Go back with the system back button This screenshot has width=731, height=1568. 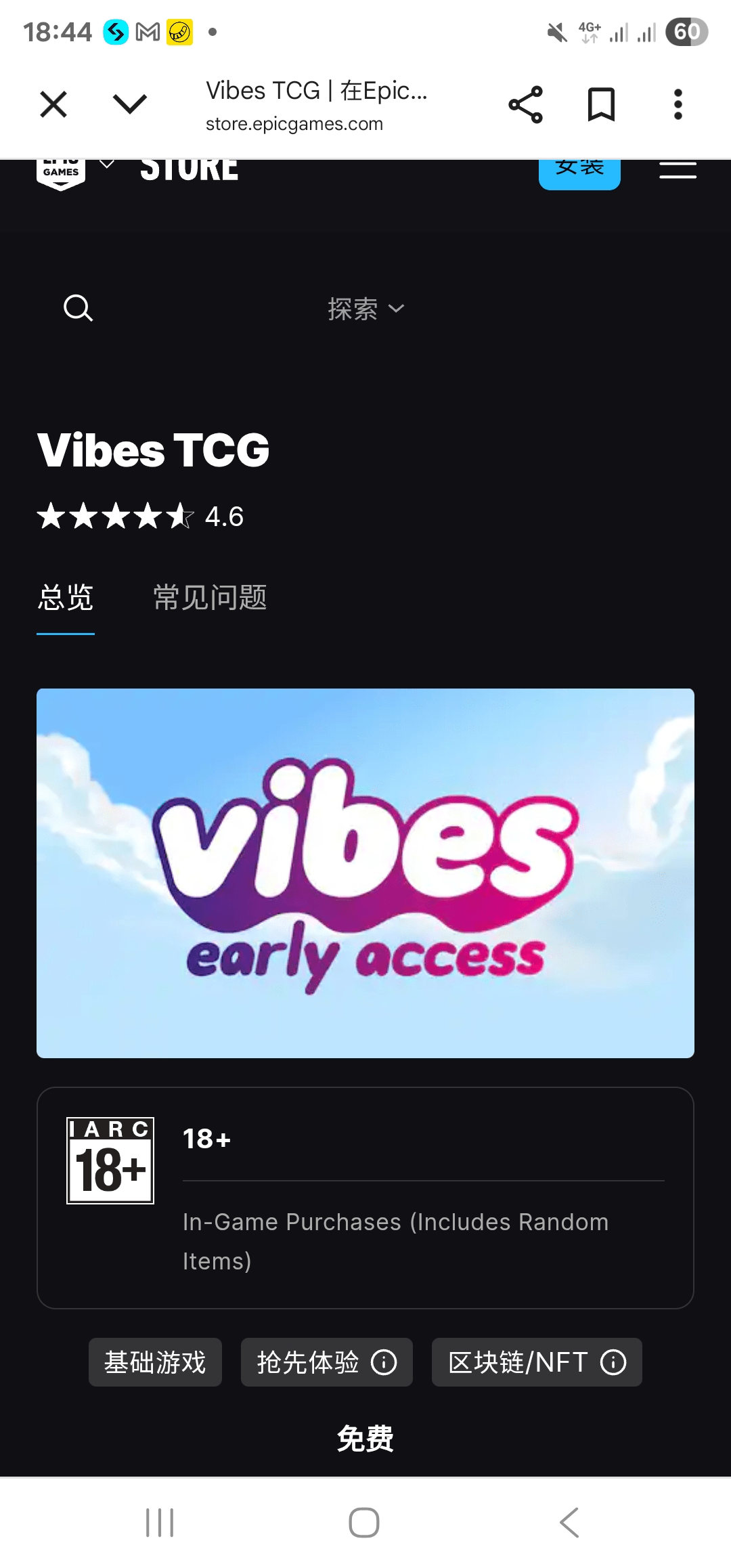coord(569,1523)
